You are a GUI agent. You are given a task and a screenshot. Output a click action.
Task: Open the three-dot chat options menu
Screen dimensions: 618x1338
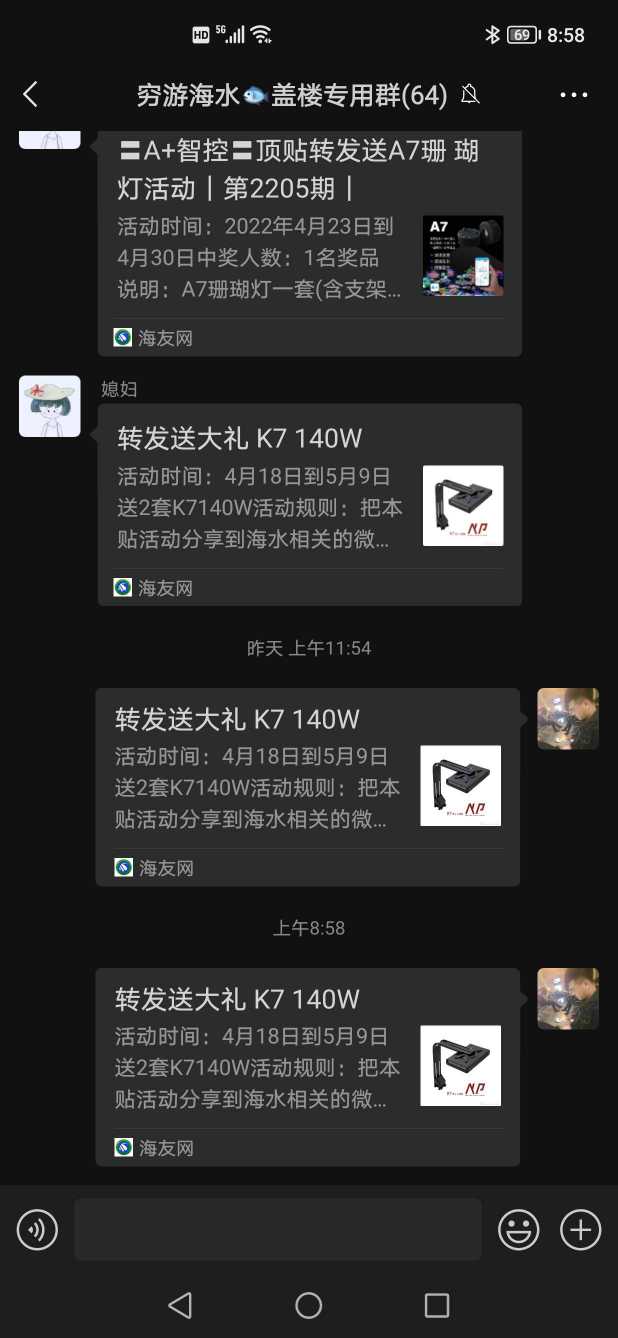(574, 95)
